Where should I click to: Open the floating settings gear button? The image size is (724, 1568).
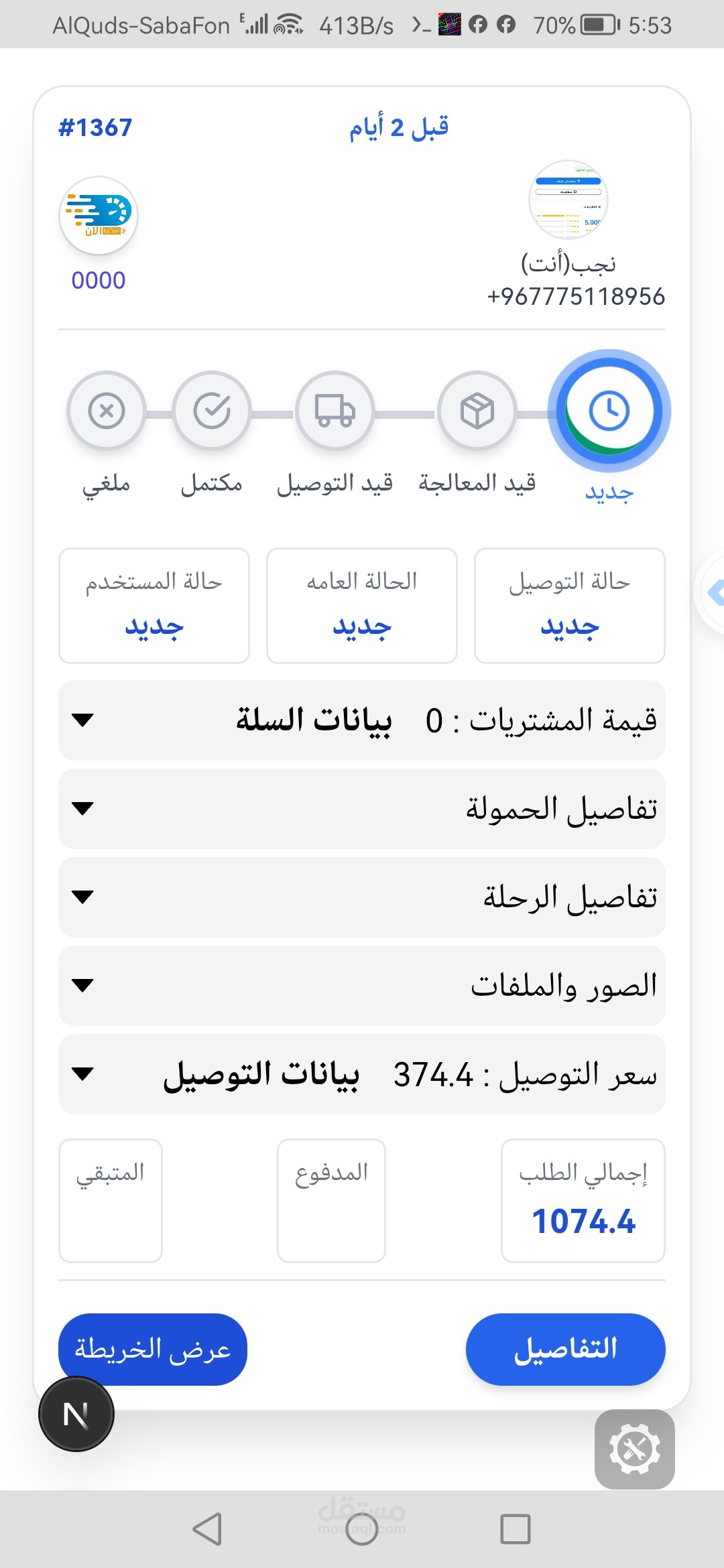click(x=634, y=1449)
